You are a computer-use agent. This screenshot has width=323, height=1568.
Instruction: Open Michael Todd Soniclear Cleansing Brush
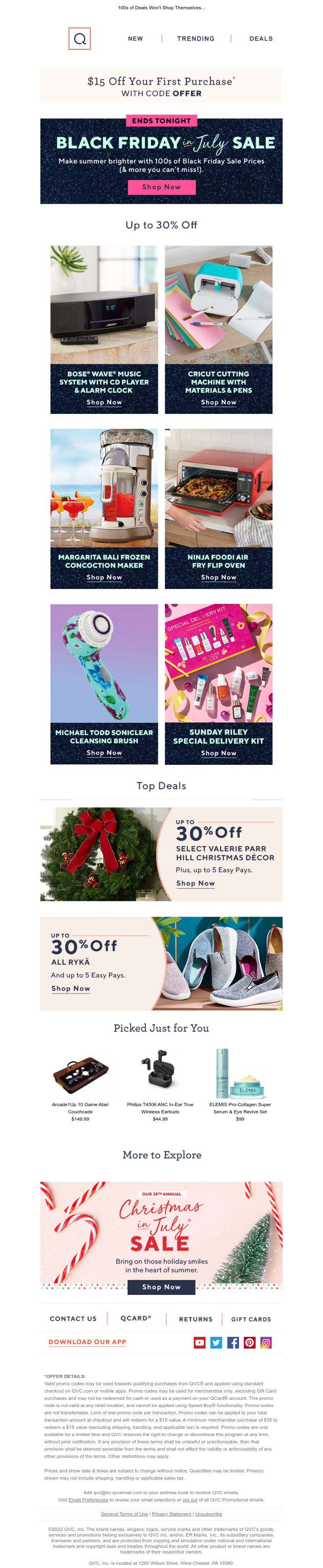(x=104, y=752)
